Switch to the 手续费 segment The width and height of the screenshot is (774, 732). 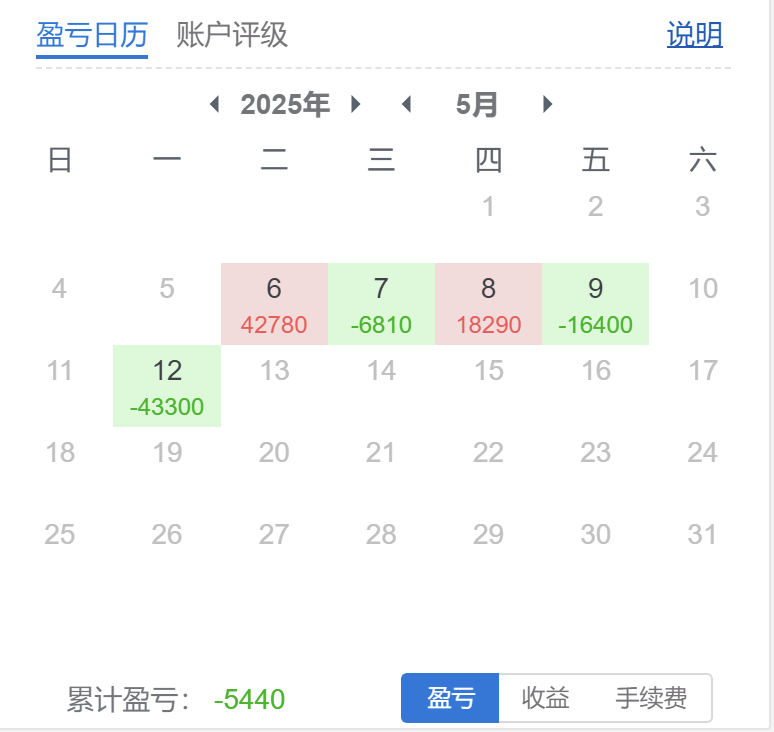click(651, 698)
